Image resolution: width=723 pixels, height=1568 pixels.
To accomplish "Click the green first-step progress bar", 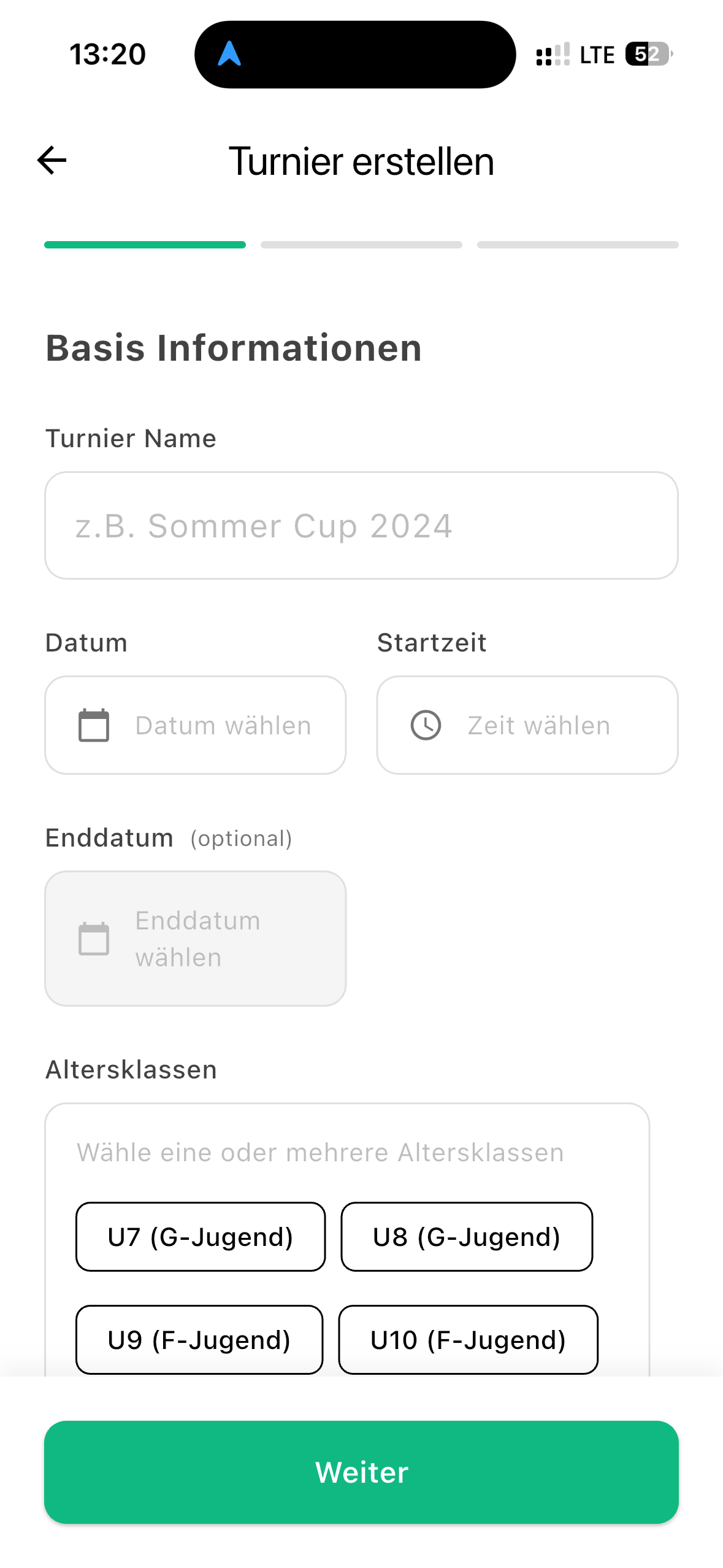I will (145, 245).
